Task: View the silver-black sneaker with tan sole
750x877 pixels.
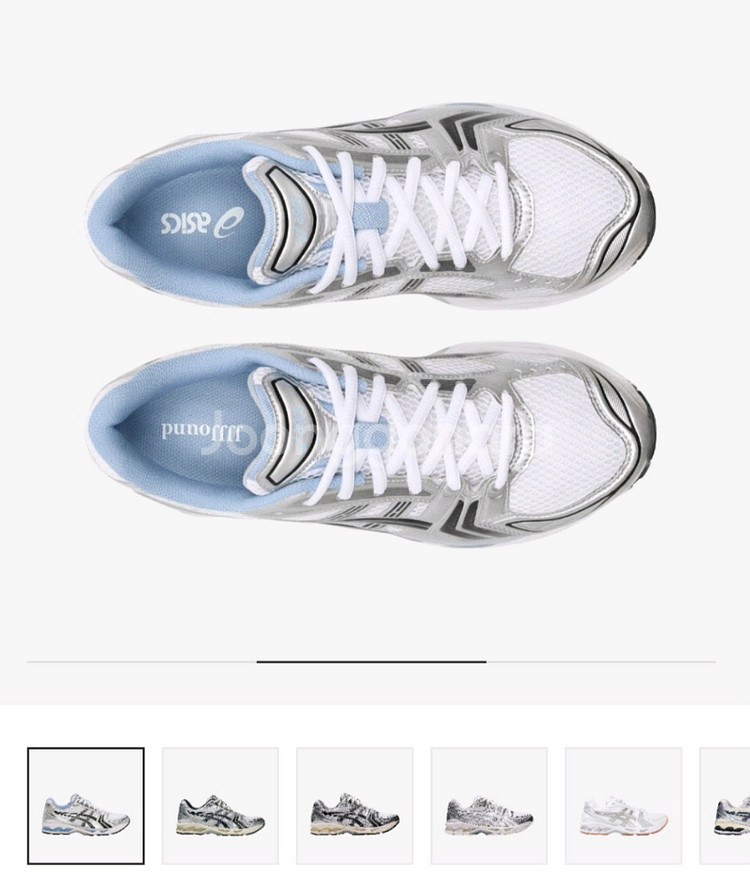Action: pos(355,806)
